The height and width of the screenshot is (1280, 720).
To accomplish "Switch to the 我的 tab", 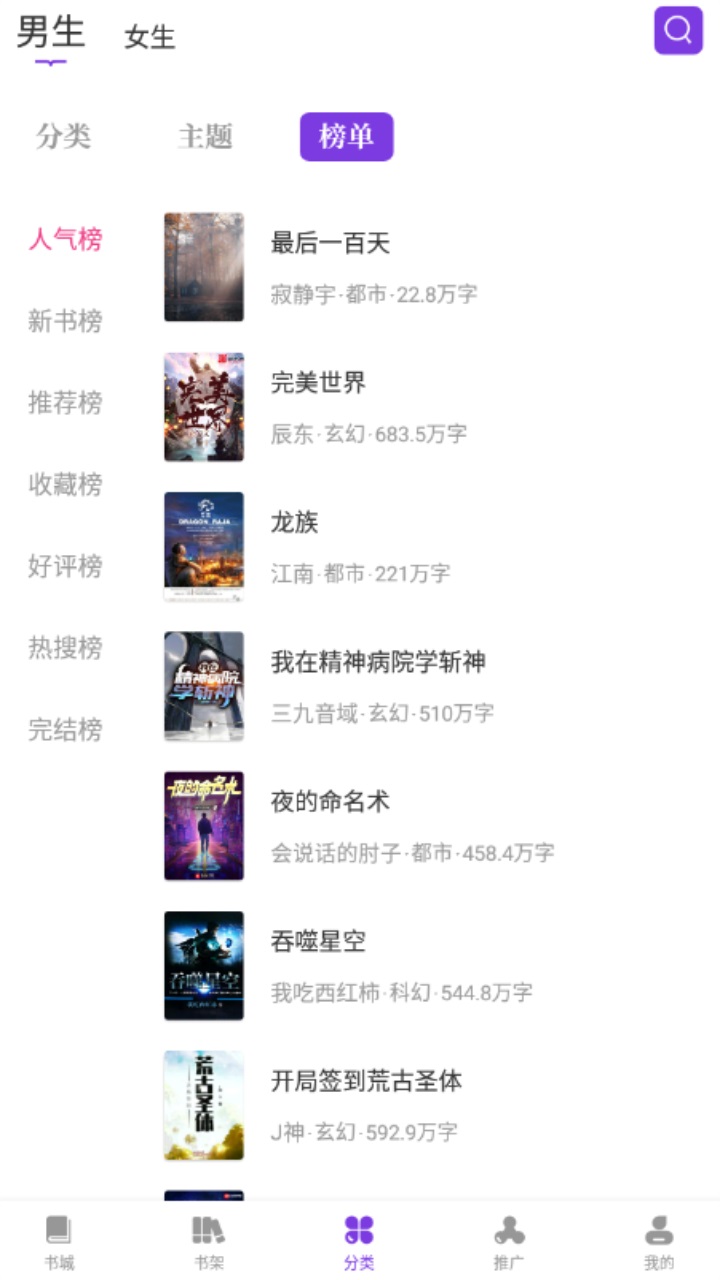I will pyautogui.click(x=659, y=1242).
